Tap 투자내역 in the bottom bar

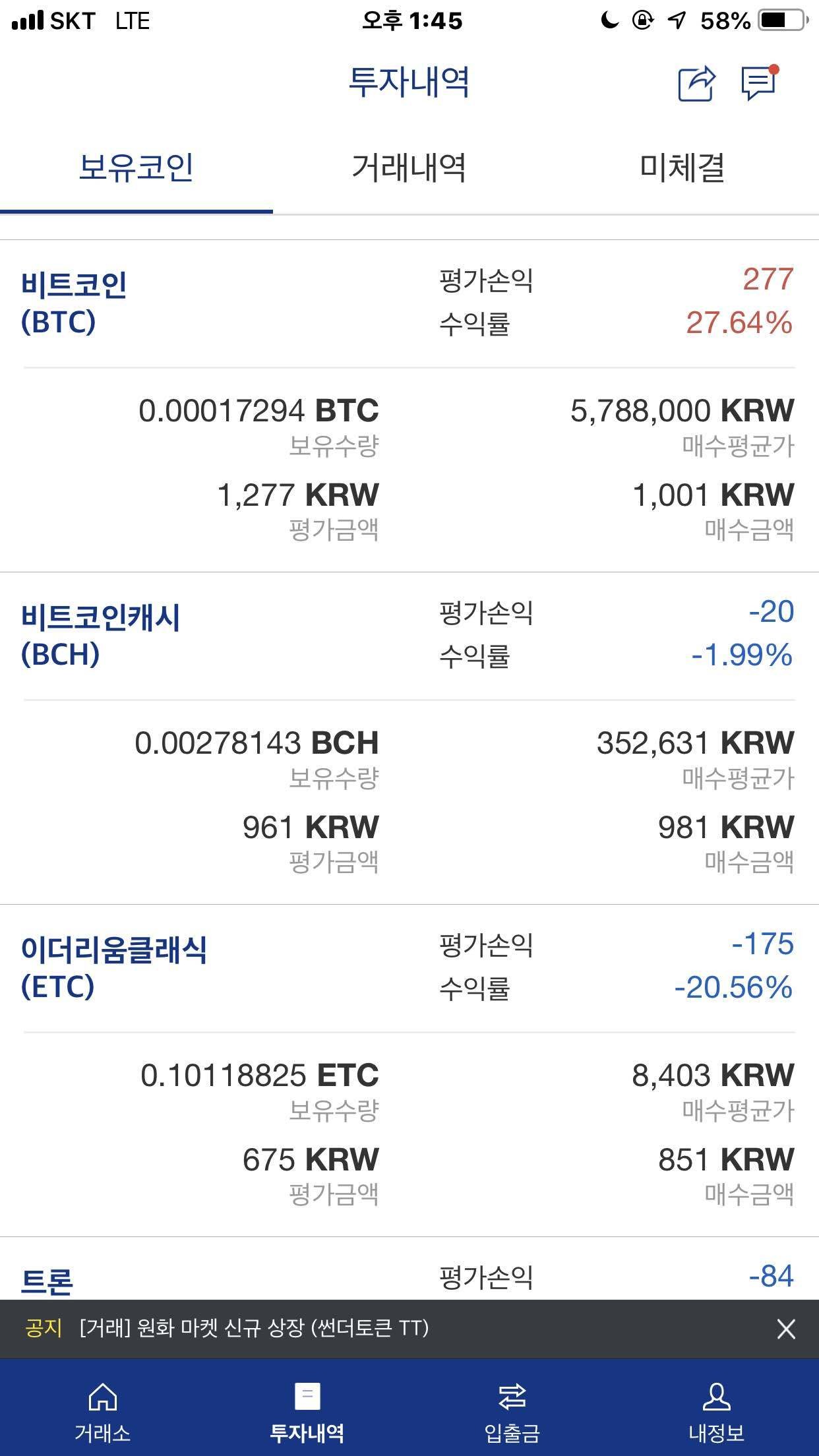coord(307,1410)
